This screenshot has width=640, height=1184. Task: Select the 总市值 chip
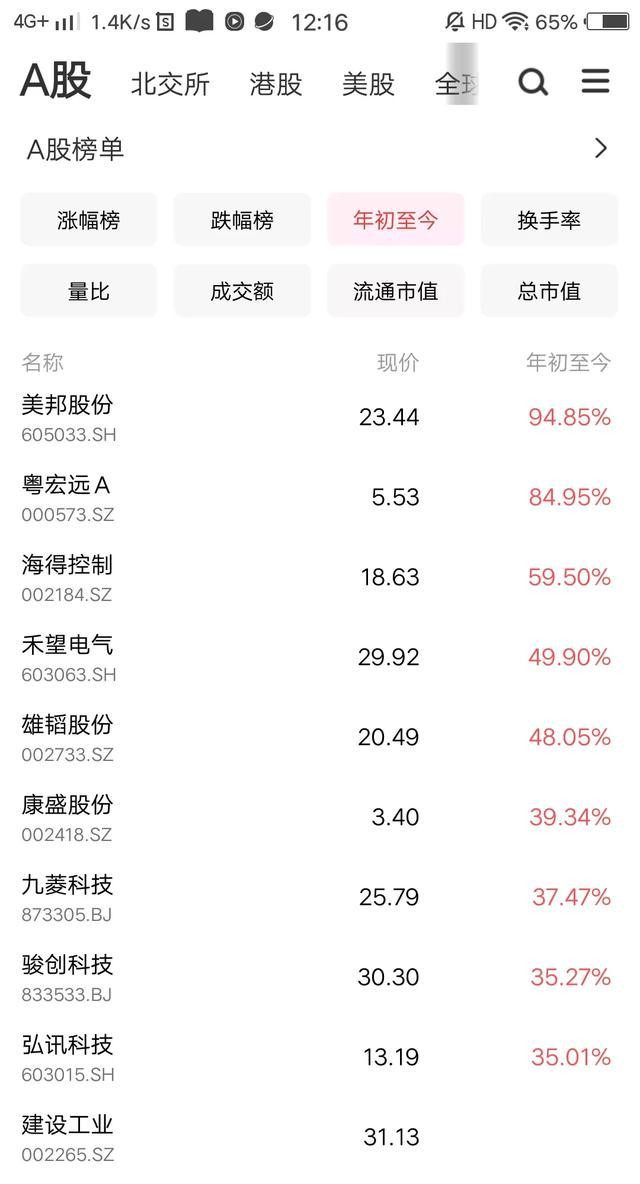click(549, 291)
